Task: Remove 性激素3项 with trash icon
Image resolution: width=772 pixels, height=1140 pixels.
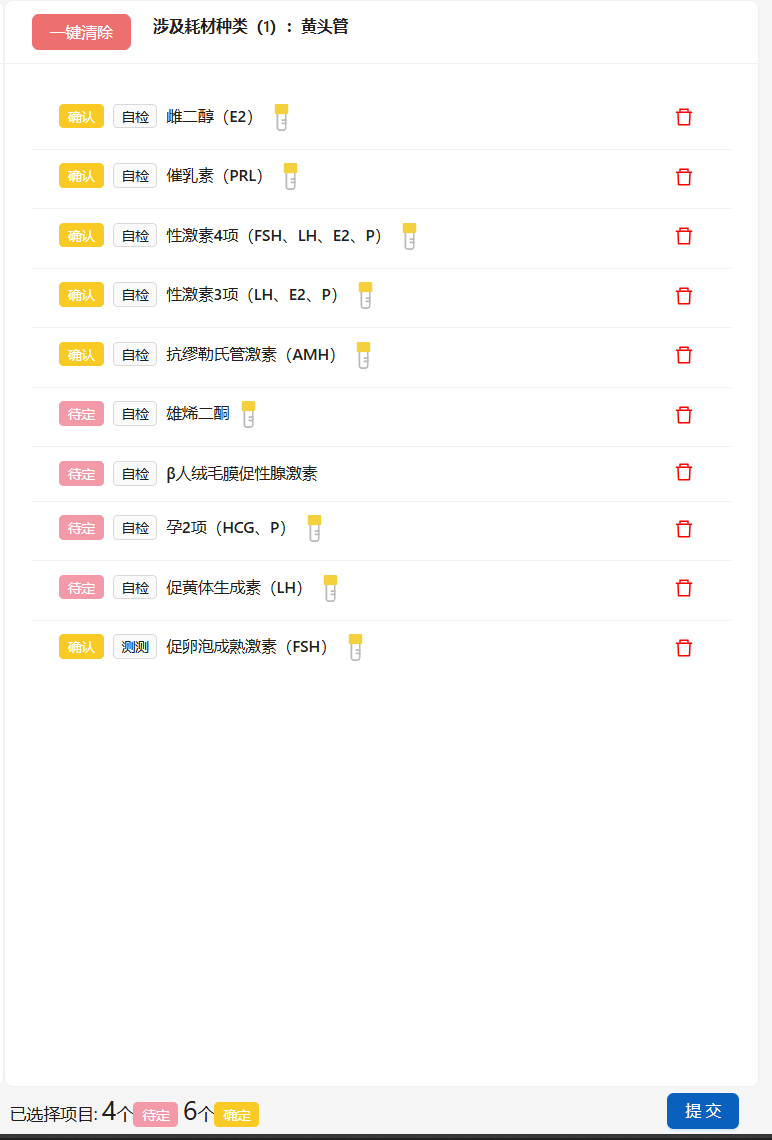Action: coord(684,296)
